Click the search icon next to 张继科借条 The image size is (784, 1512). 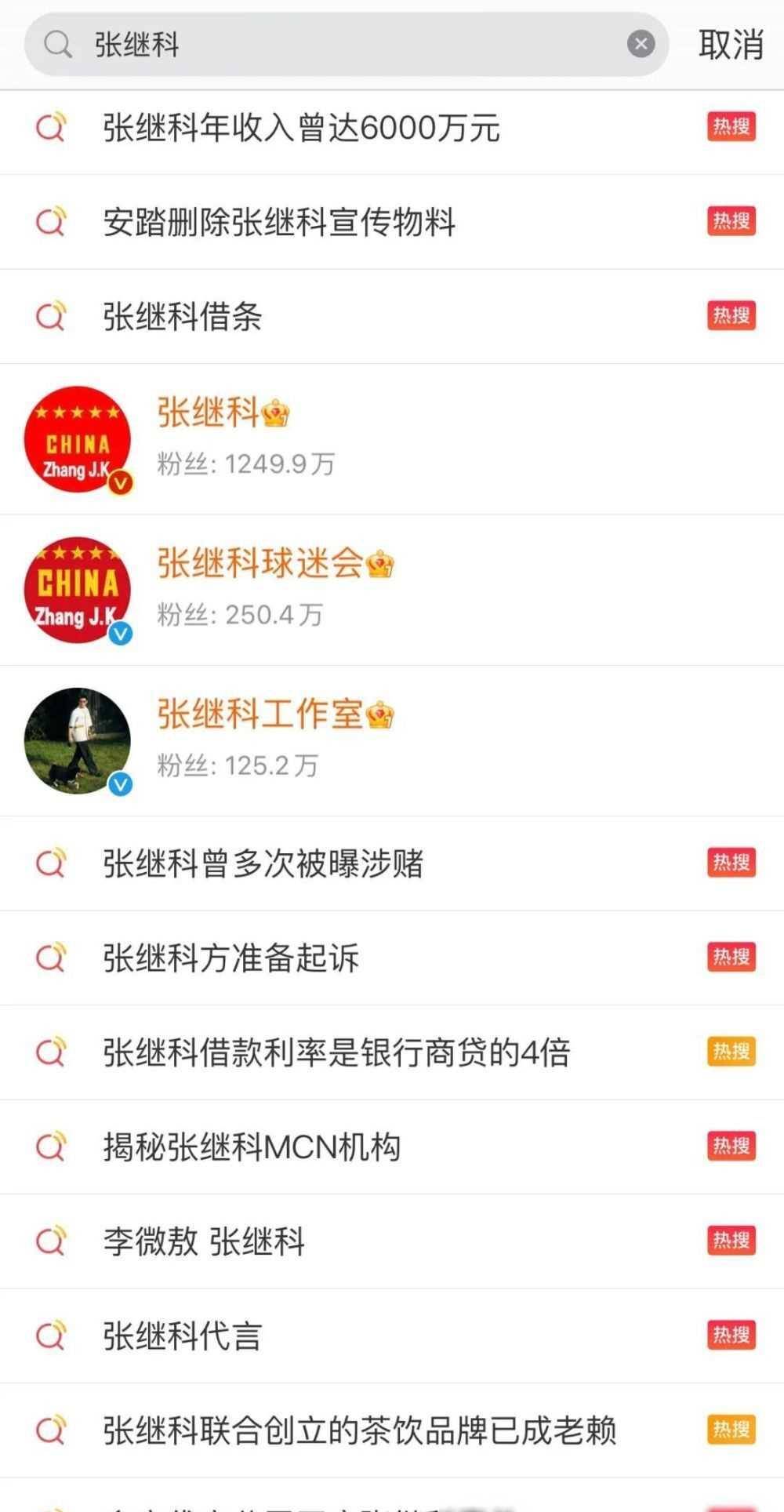(x=51, y=316)
